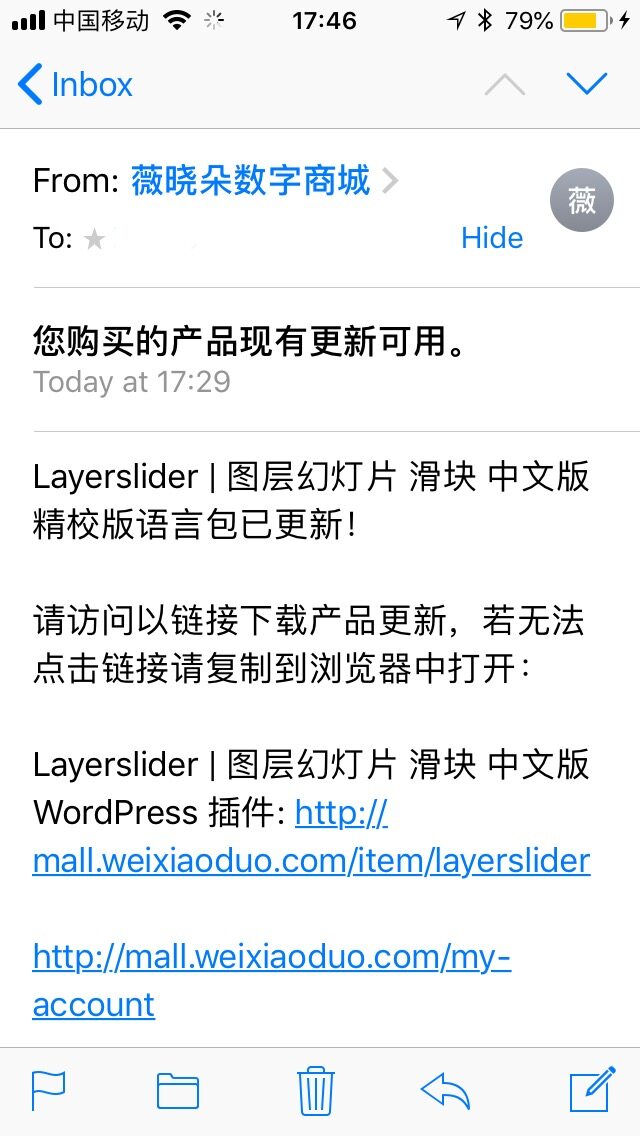
Task: Compose a new email
Action: pos(591,1091)
